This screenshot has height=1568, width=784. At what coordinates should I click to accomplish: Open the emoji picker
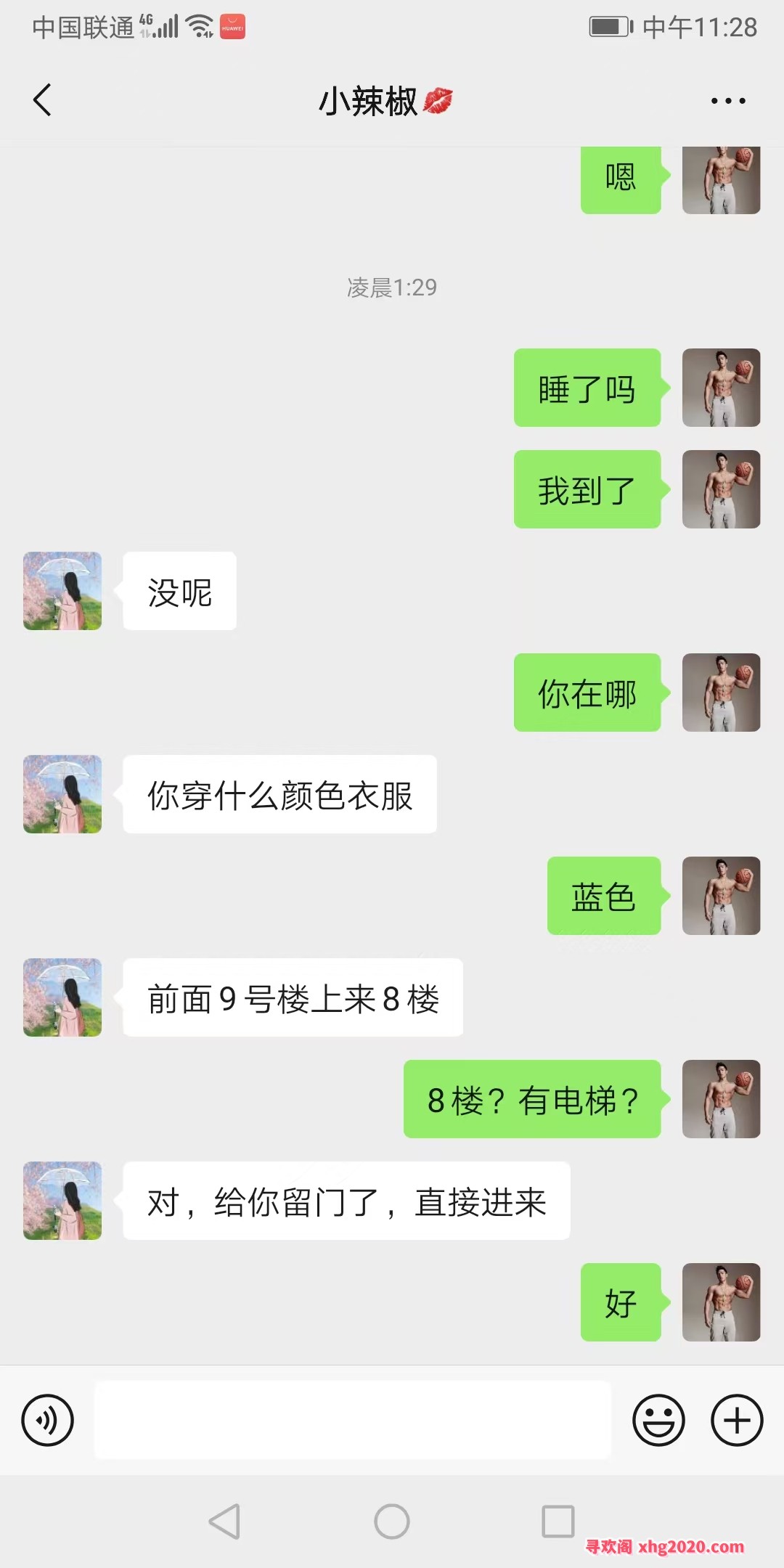[x=658, y=1420]
